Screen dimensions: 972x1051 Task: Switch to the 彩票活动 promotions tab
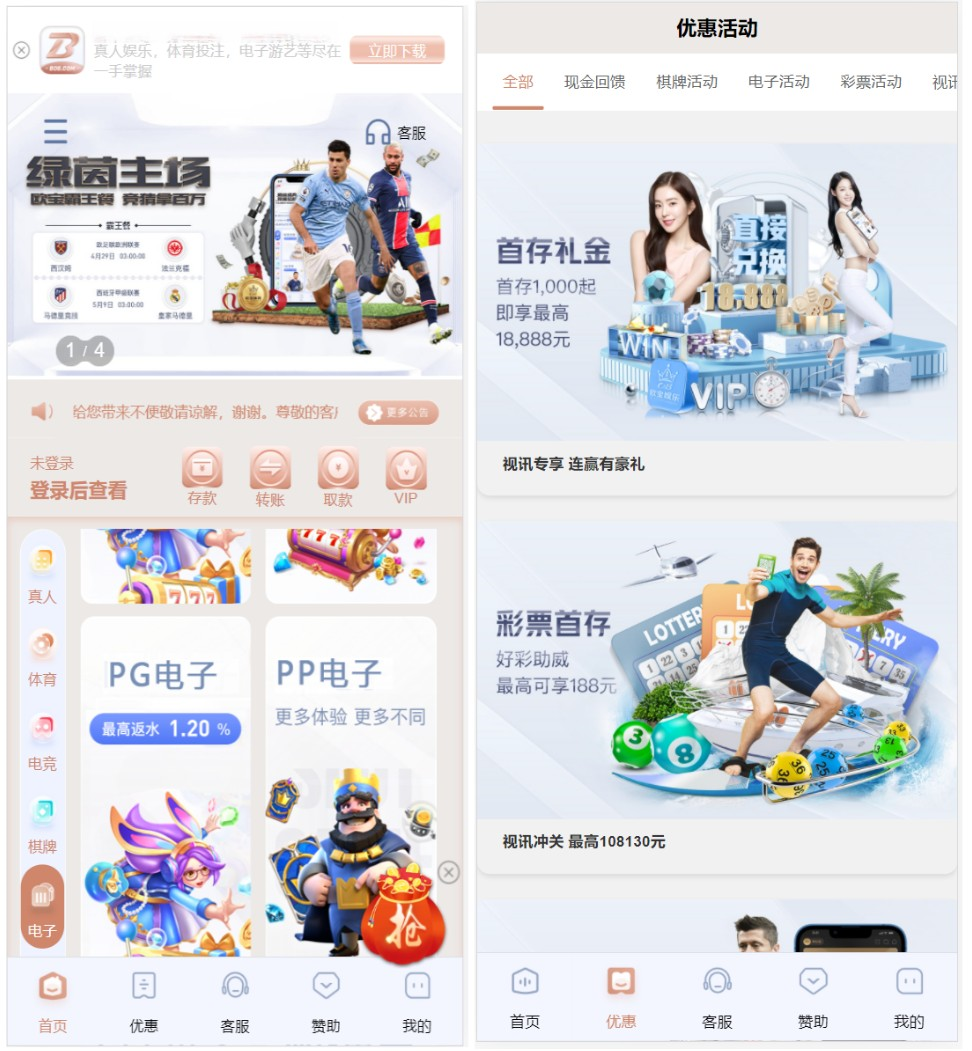(x=870, y=82)
